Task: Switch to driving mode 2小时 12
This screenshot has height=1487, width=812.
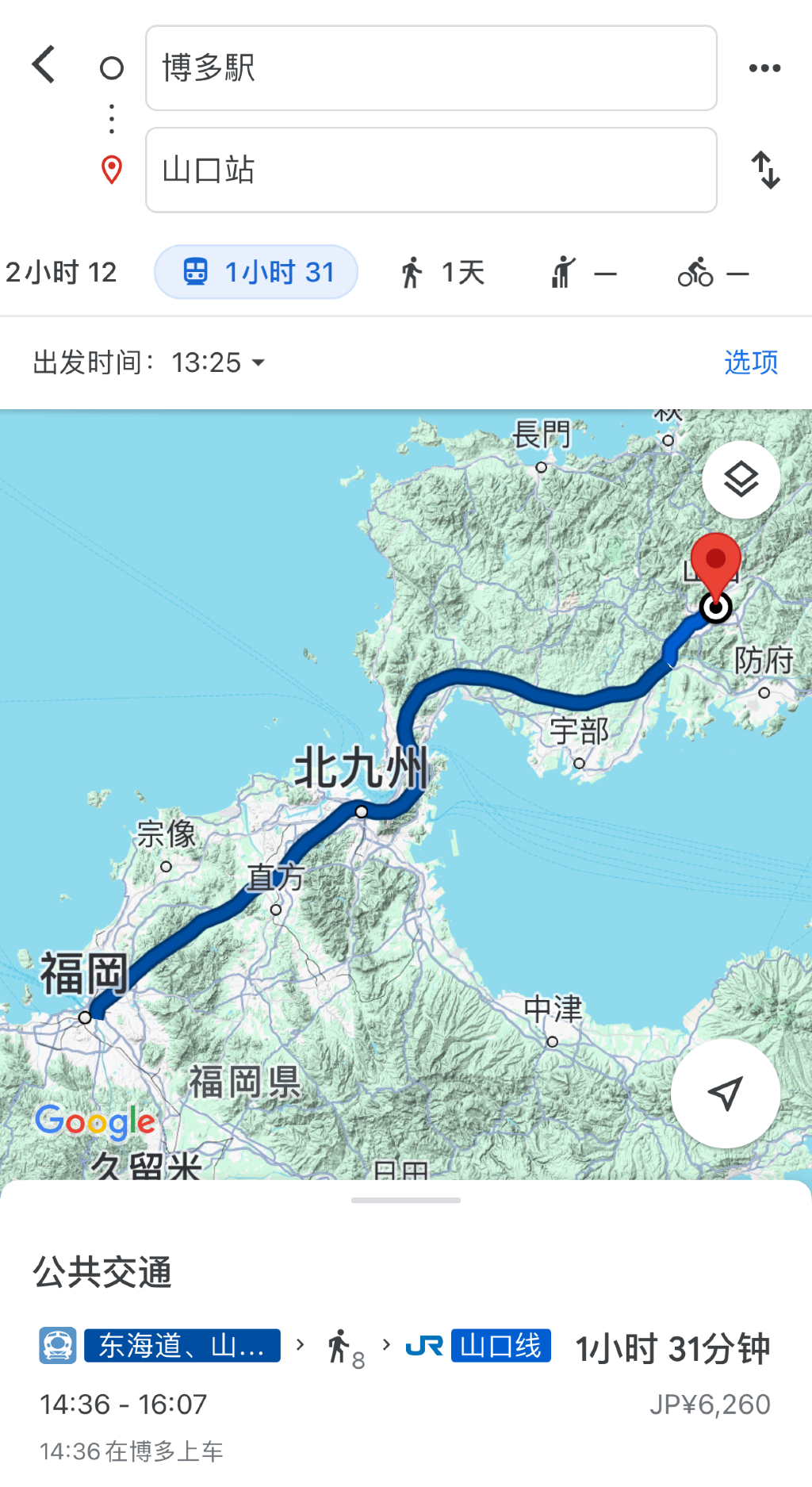Action: 60,273
